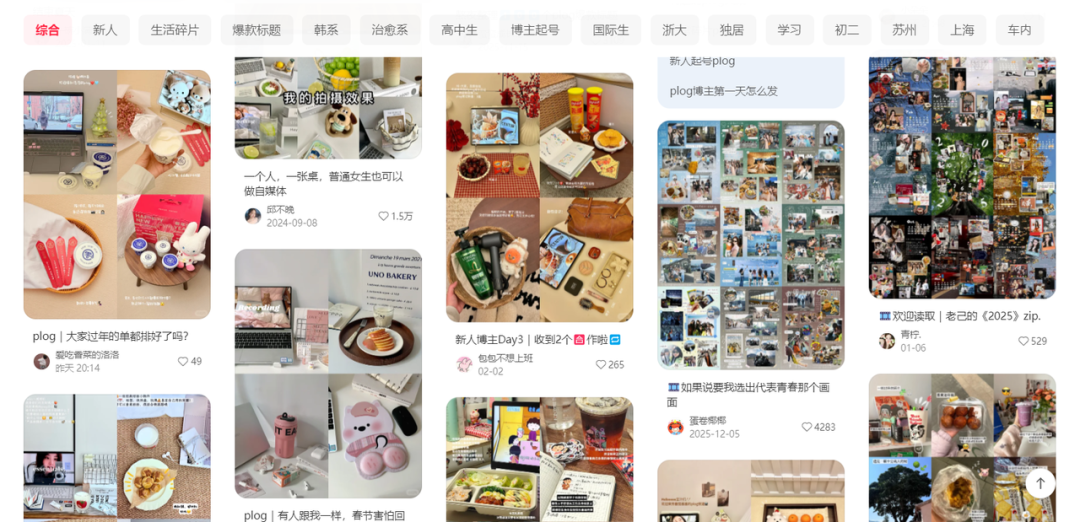Select the 爆款标题 chip

click(x=257, y=30)
